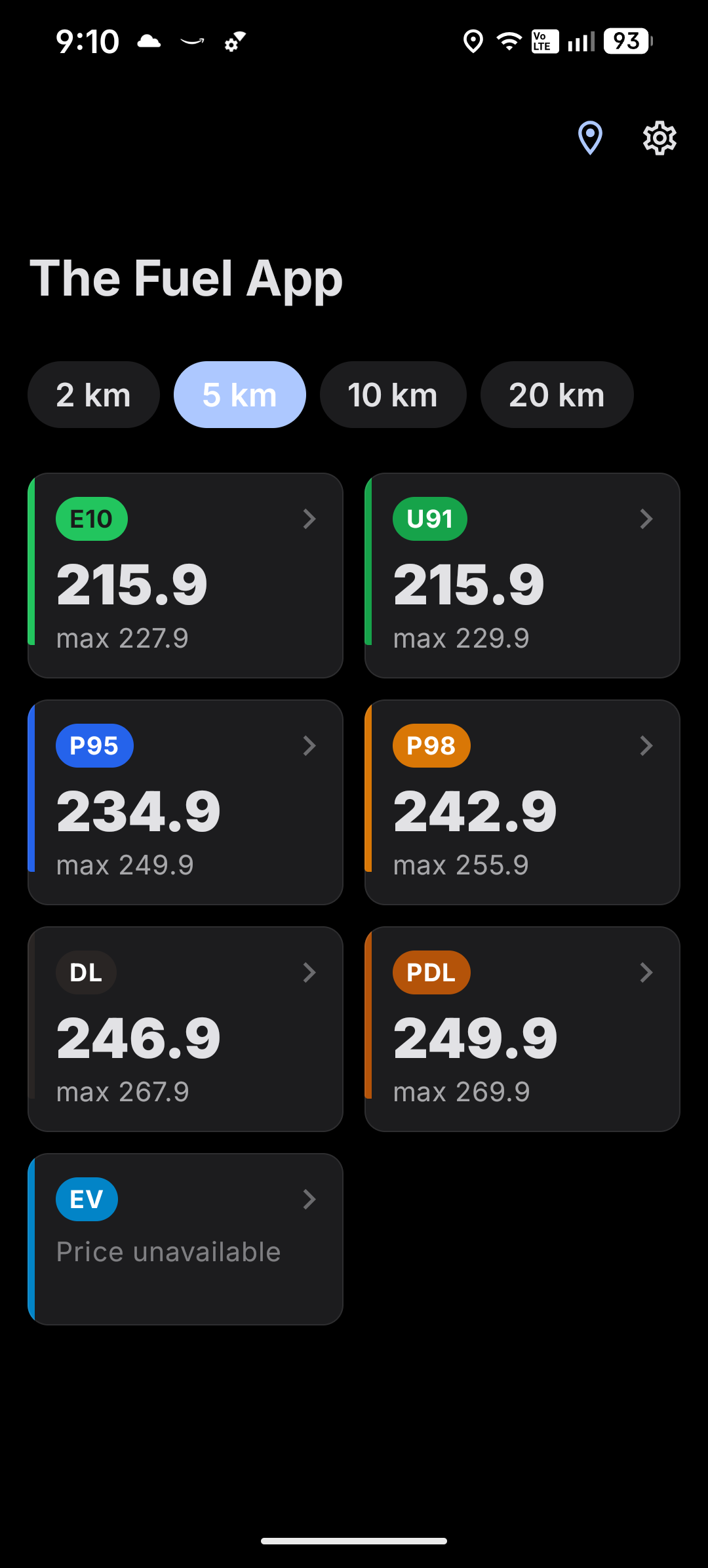The height and width of the screenshot is (1568, 708).
Task: Select the 5 km radius tab
Action: [x=239, y=394]
